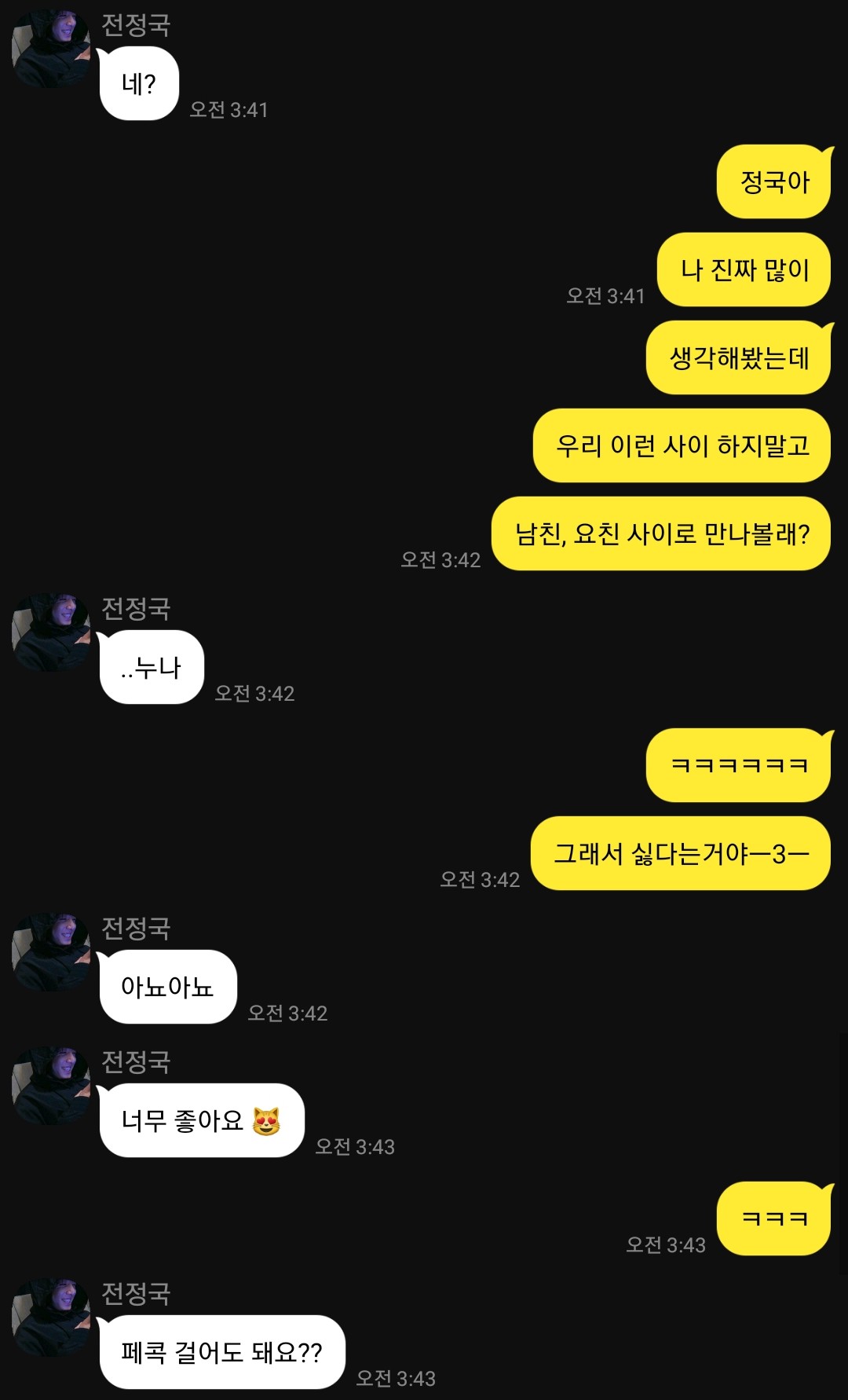View the profile from the avatar by '너무 좋아요'

pos(51,1085)
